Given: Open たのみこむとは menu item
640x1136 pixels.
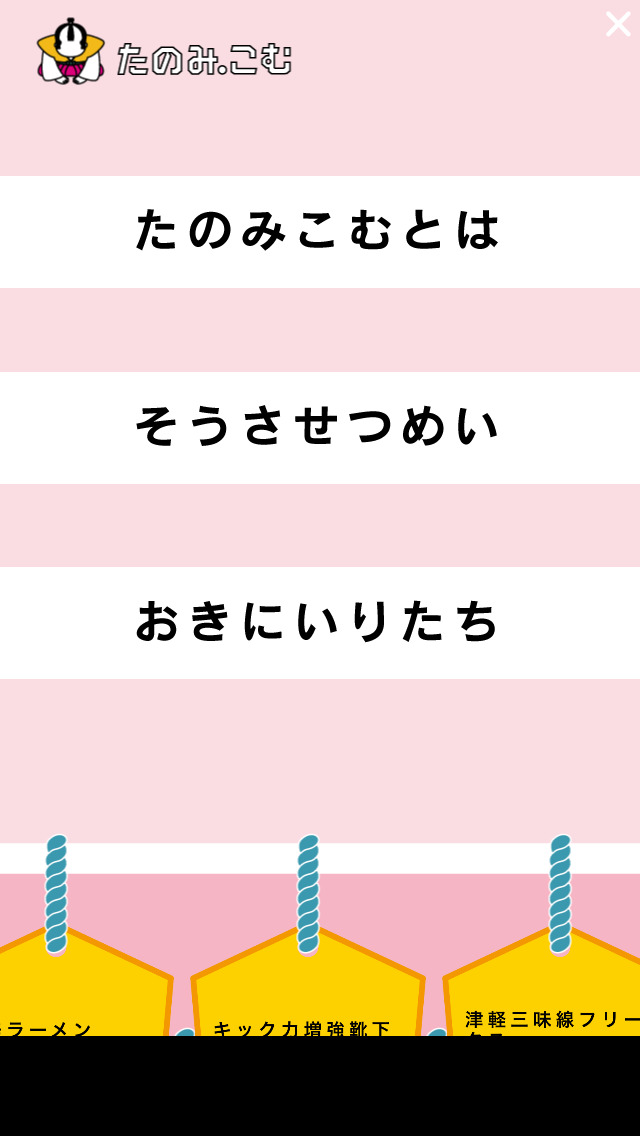Looking at the screenshot, I should [x=319, y=231].
